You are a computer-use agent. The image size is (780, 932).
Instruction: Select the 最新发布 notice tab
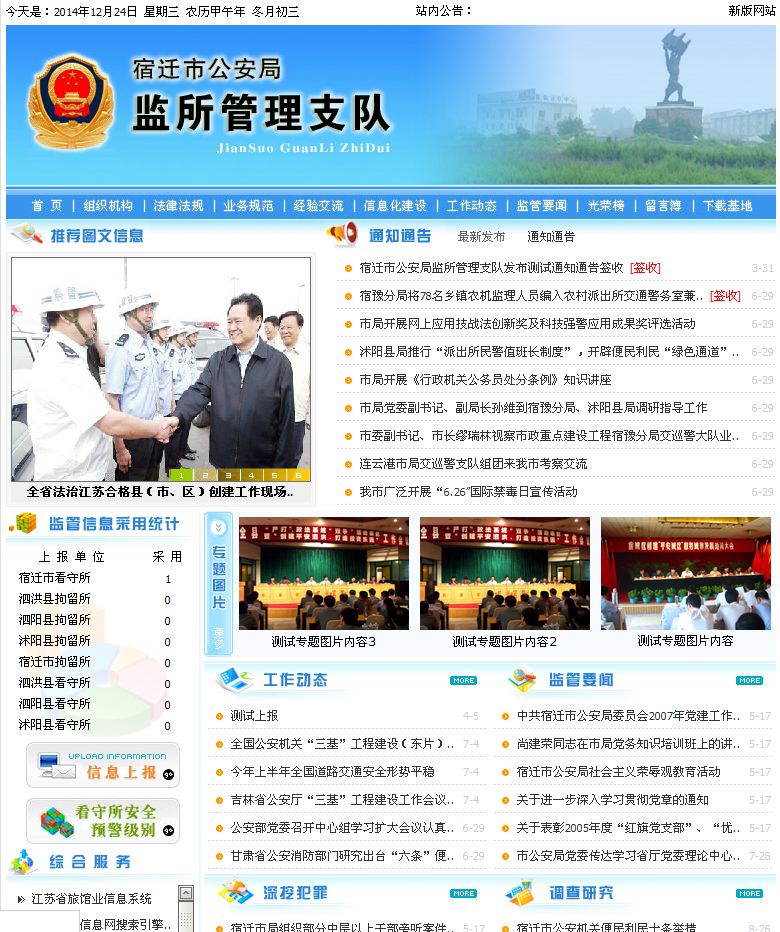[x=481, y=237]
